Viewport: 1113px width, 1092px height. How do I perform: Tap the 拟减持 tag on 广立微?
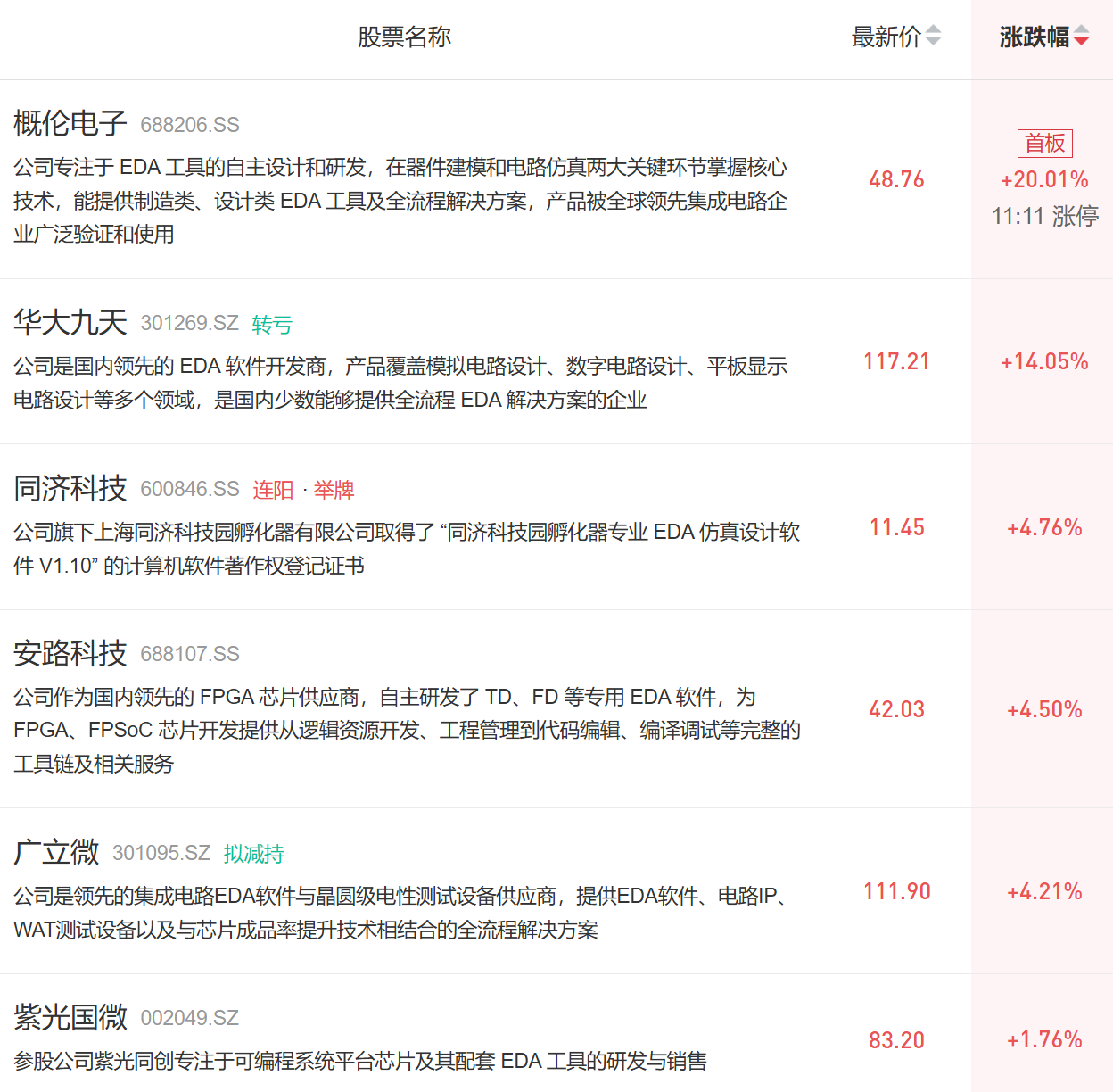pyautogui.click(x=254, y=855)
